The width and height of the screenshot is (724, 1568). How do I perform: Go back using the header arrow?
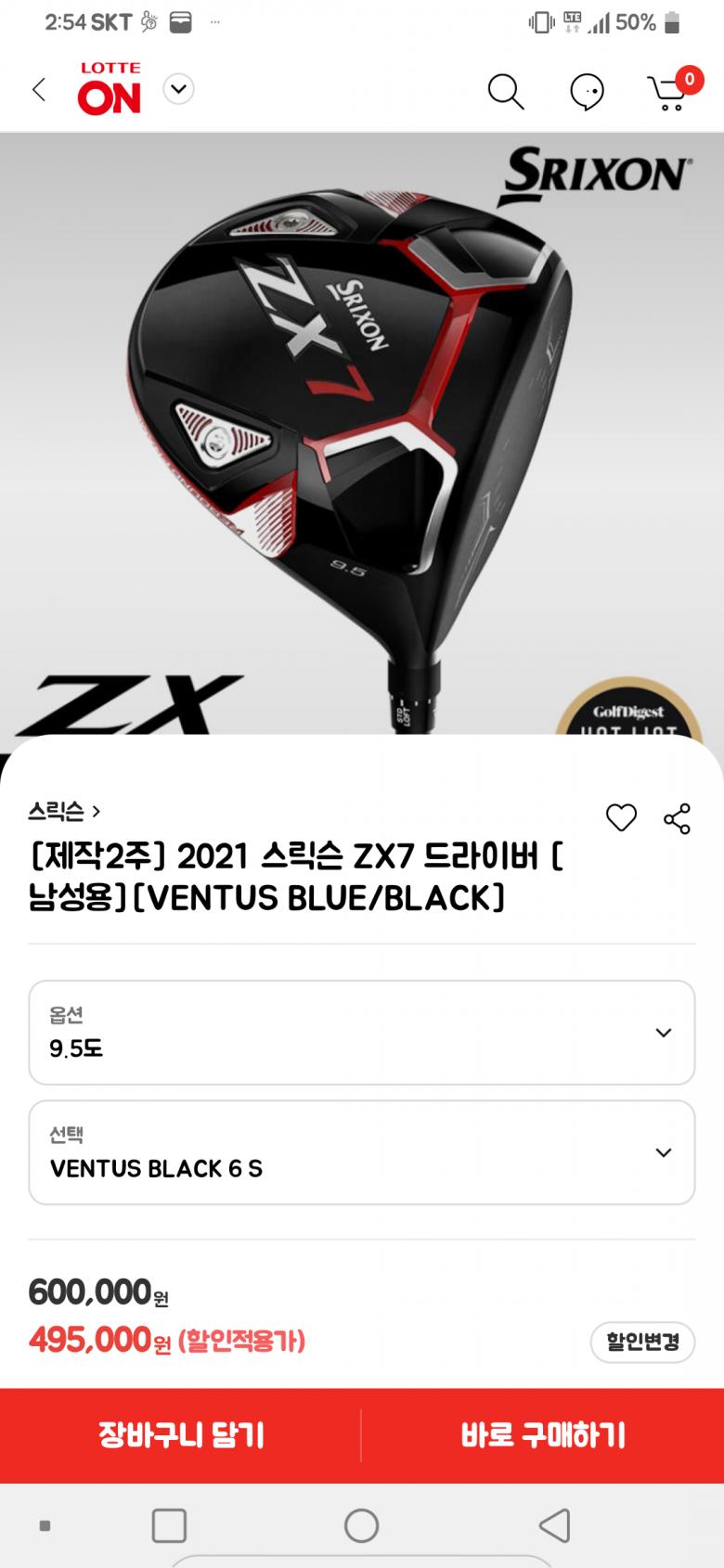pos(39,90)
